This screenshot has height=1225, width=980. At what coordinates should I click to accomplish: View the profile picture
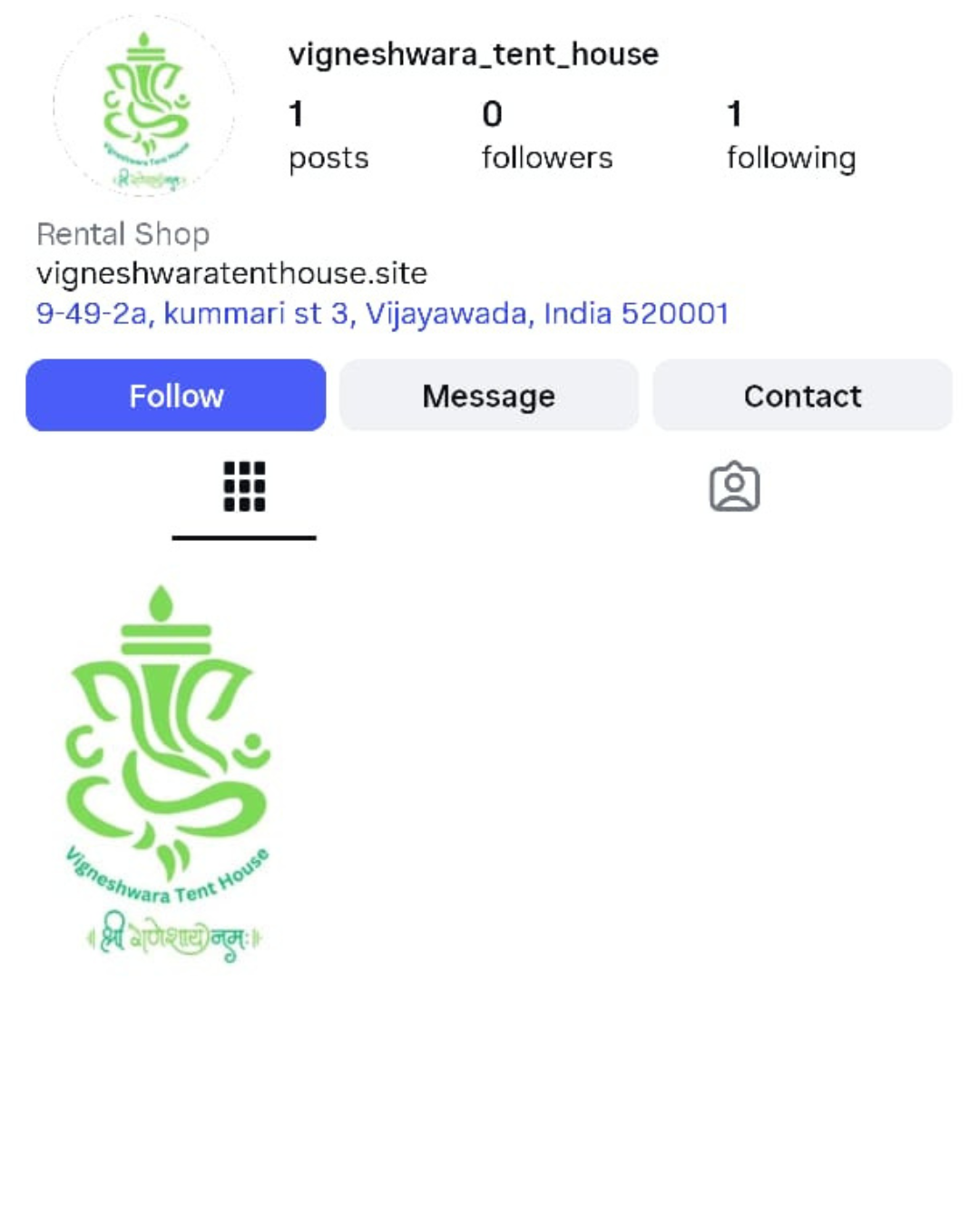144,107
